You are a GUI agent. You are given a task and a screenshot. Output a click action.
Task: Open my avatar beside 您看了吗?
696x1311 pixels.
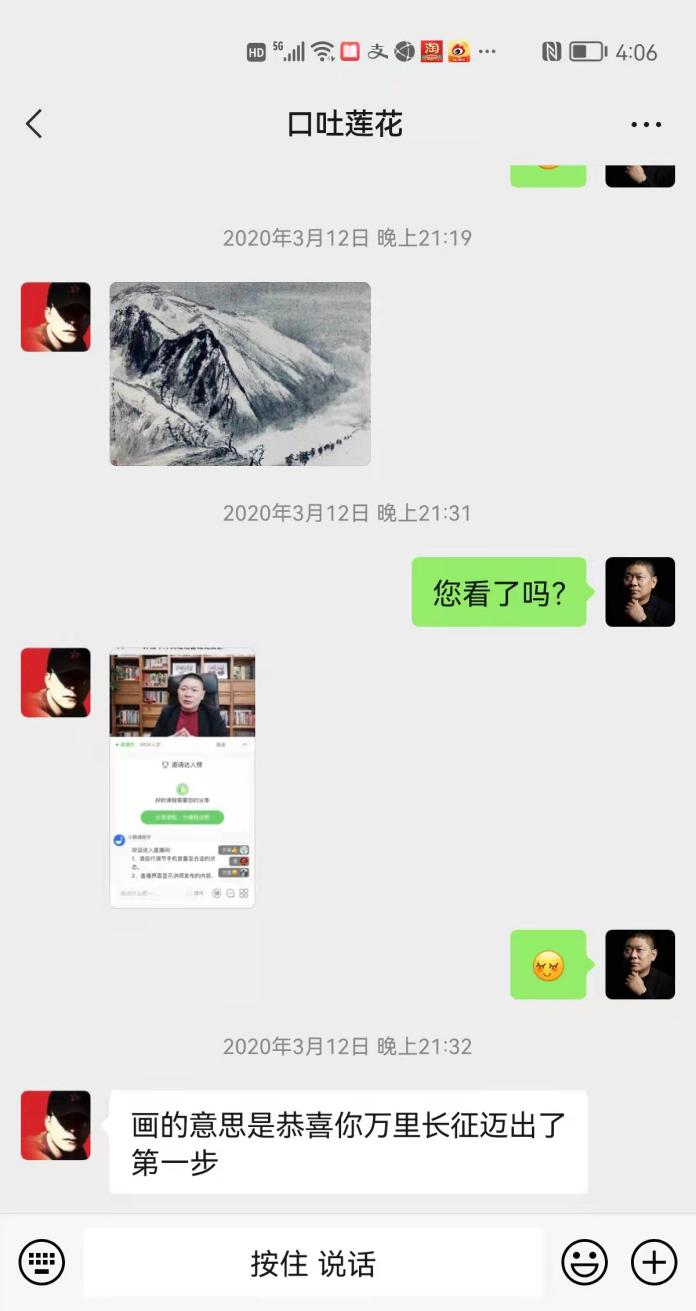click(640, 592)
